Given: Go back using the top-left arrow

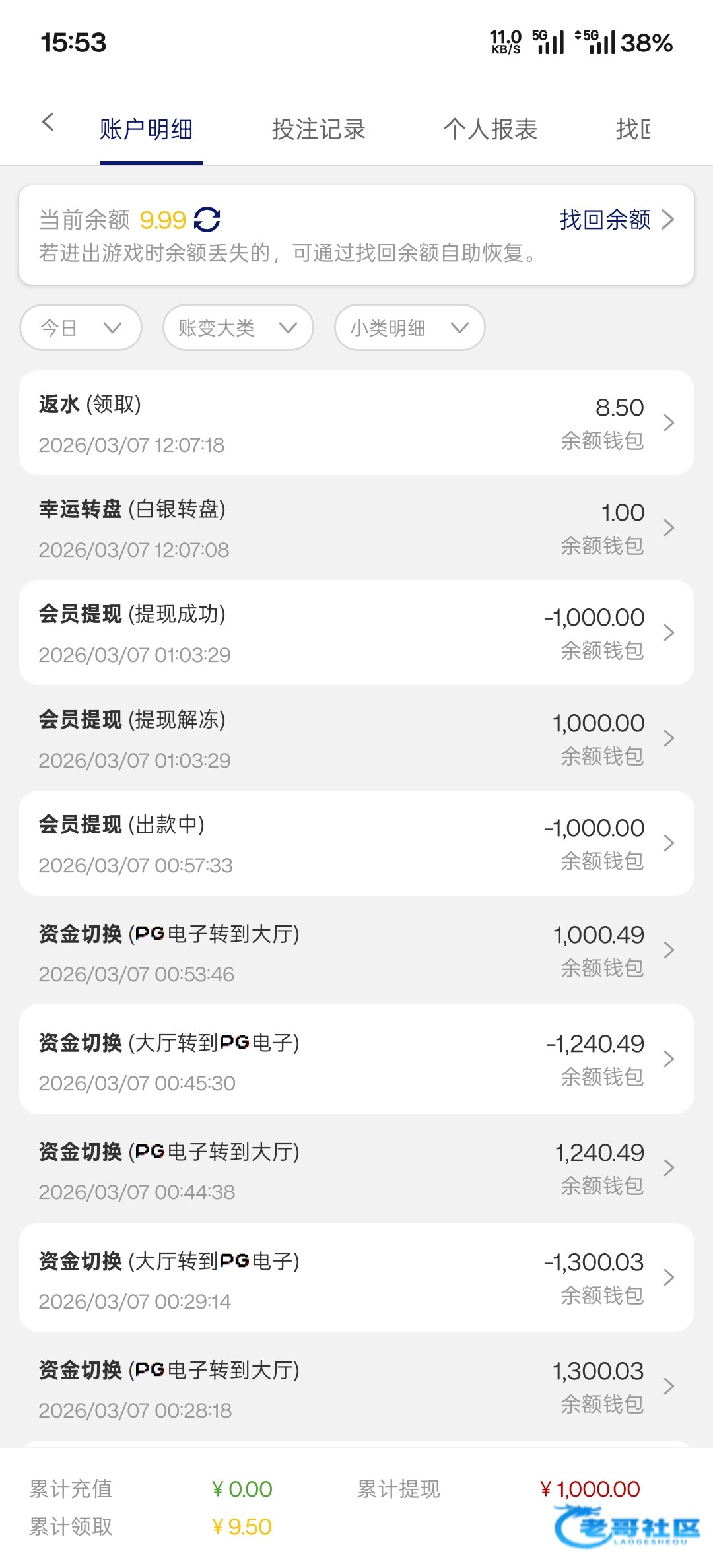Looking at the screenshot, I should [x=48, y=122].
